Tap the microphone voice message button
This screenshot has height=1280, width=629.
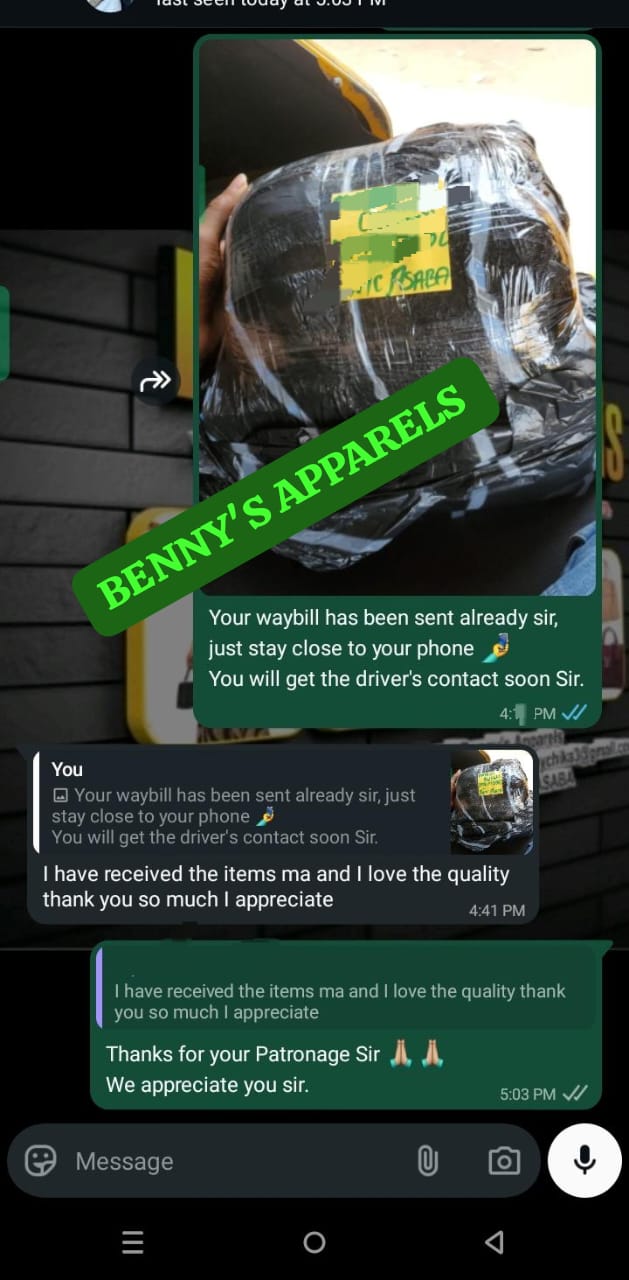585,1160
